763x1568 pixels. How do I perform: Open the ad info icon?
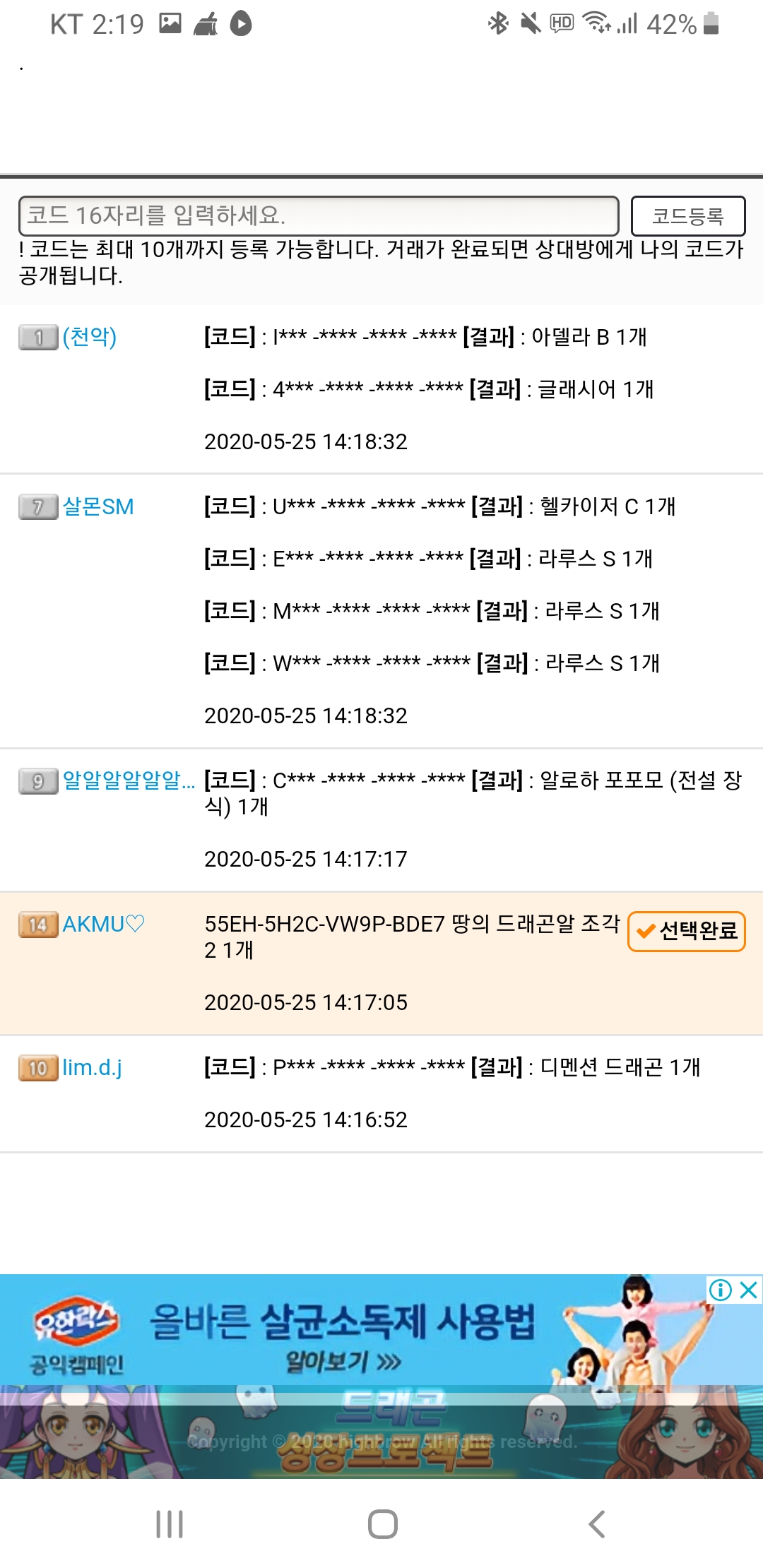point(721,1290)
